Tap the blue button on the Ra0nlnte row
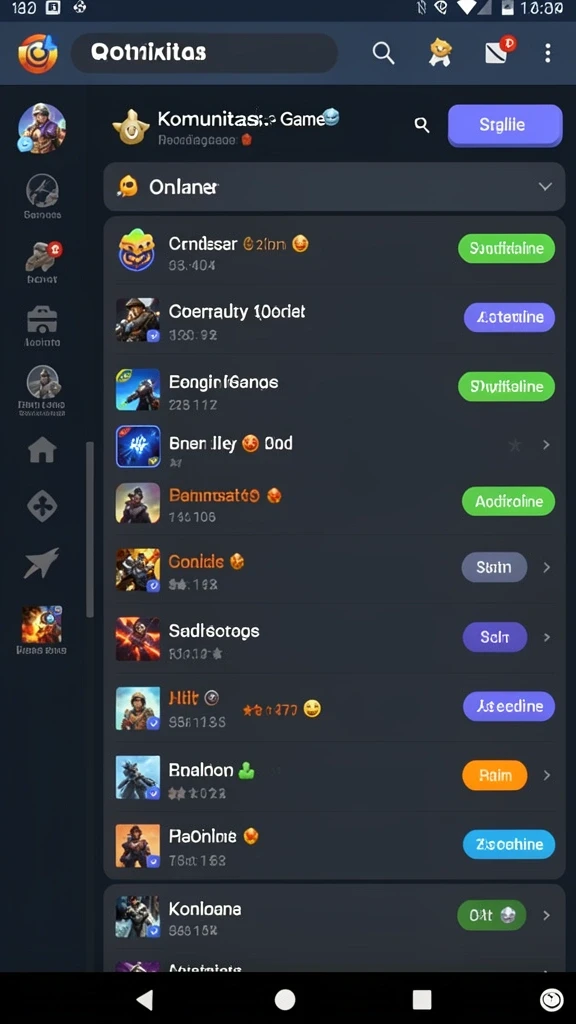Screen dimensions: 576x1024 tap(509, 844)
